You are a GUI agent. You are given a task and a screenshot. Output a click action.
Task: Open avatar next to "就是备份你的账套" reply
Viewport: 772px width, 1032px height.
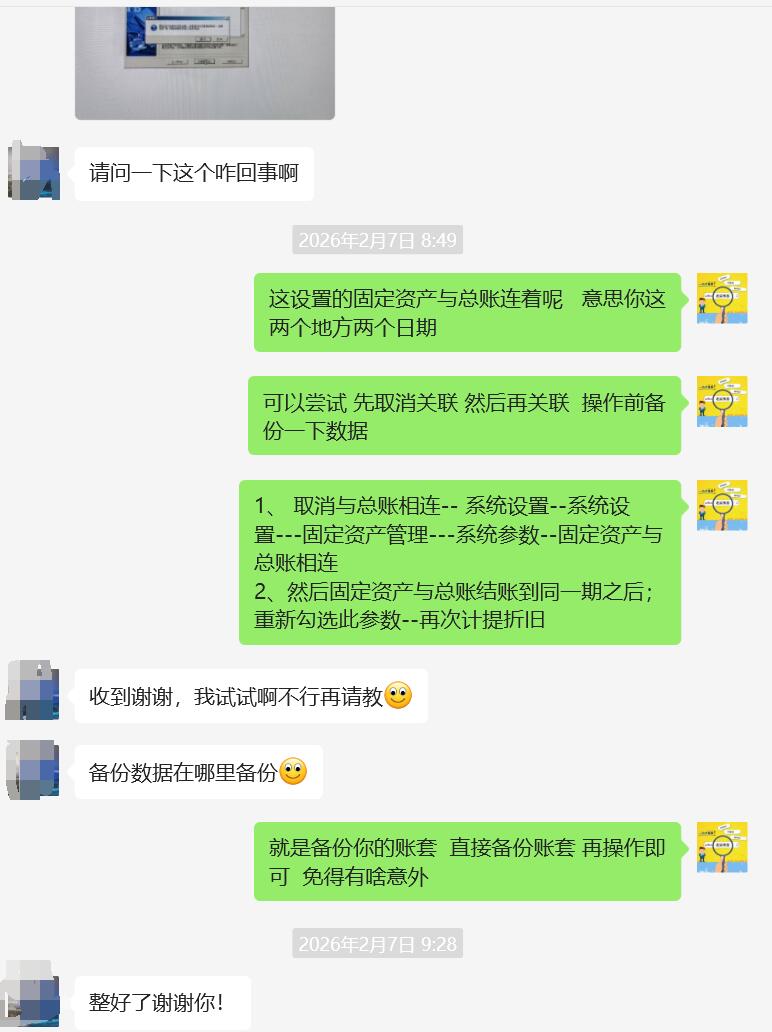722,847
